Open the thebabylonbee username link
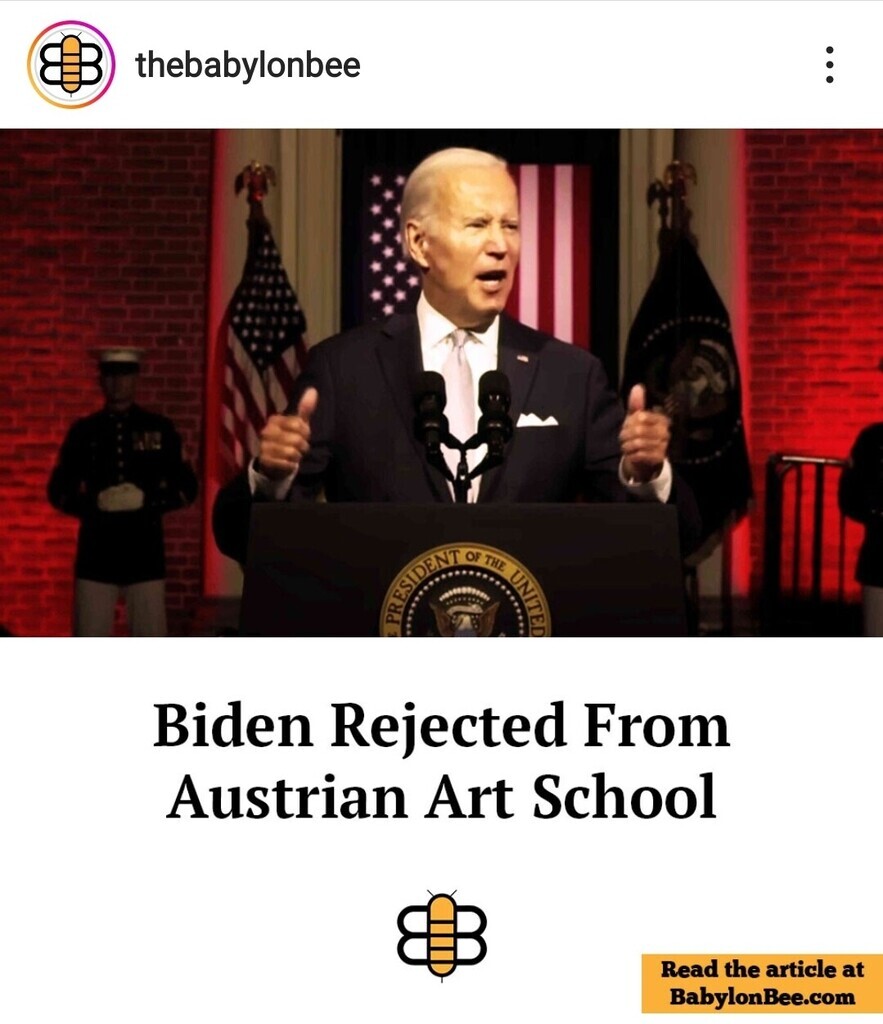 247,66
